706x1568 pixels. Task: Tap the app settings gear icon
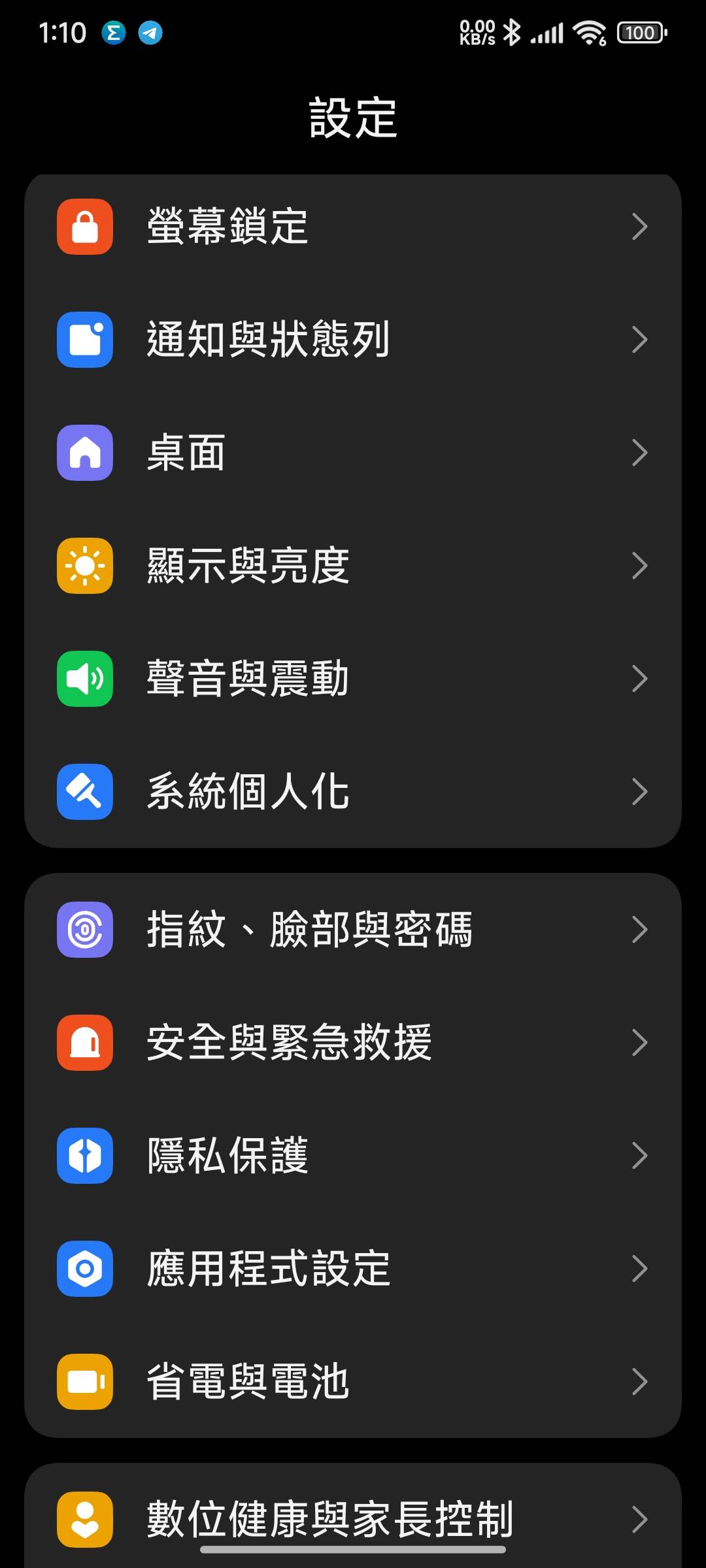(x=85, y=1269)
